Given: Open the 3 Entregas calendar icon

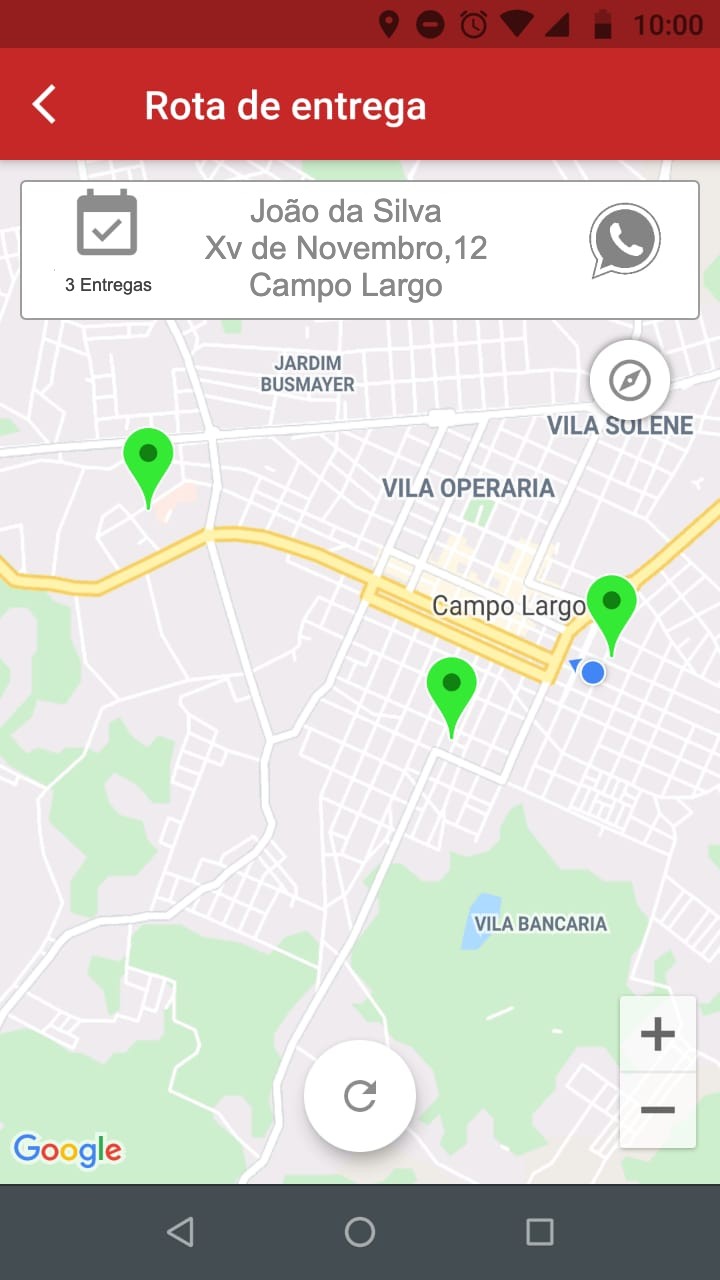Looking at the screenshot, I should pos(107,223).
